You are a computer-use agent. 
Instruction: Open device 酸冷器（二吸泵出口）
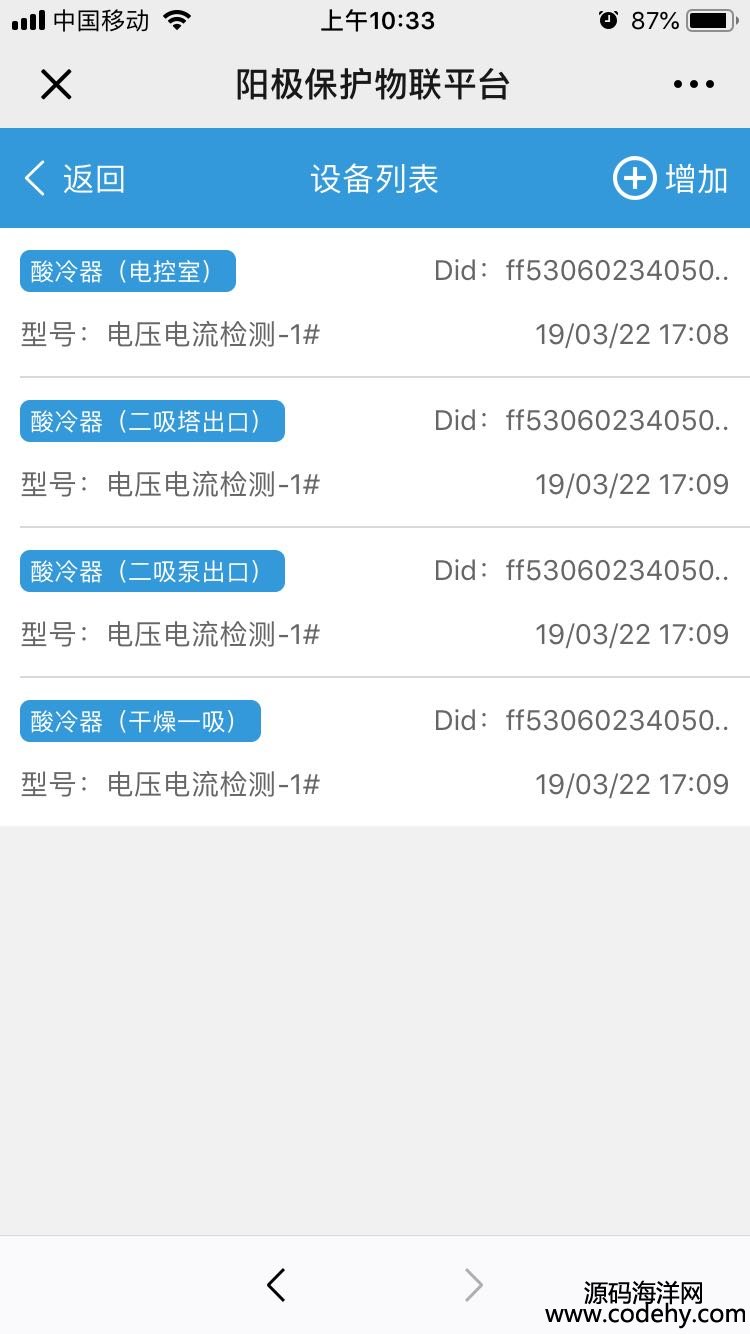point(375,602)
